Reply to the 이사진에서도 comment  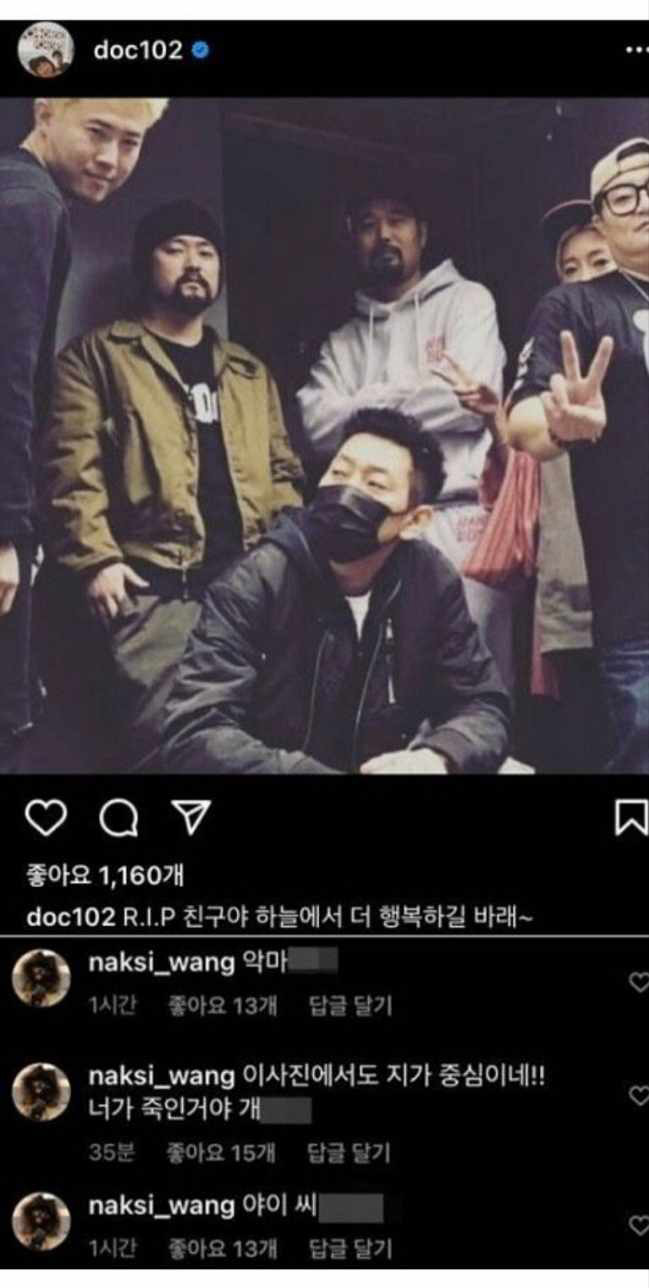349,1152
